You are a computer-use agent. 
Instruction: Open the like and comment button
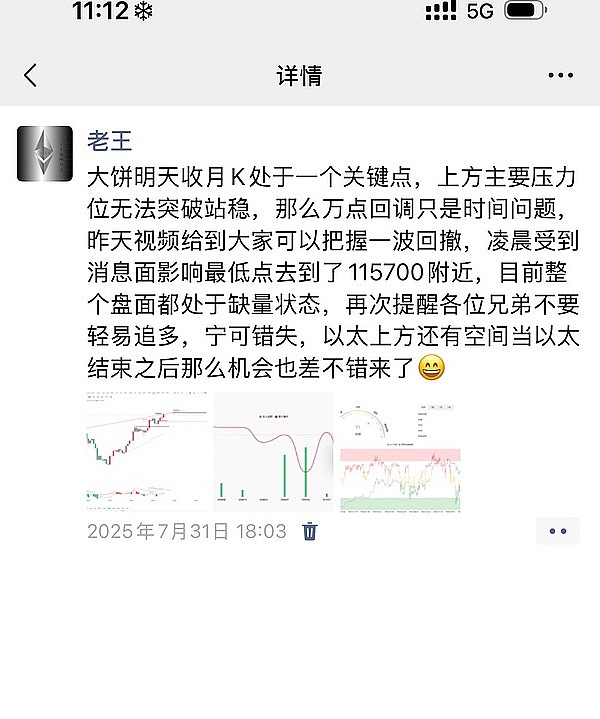[557, 531]
